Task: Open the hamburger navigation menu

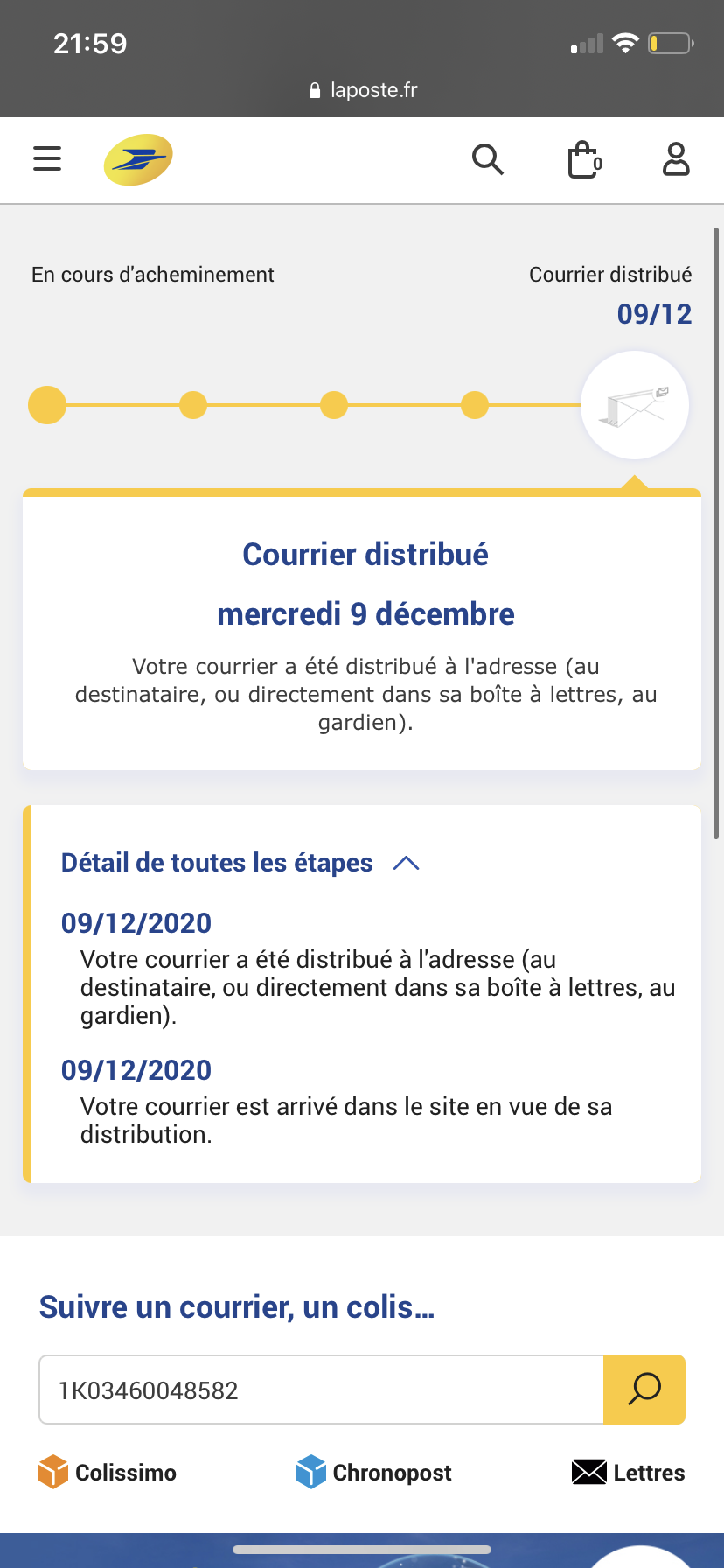Action: click(47, 159)
